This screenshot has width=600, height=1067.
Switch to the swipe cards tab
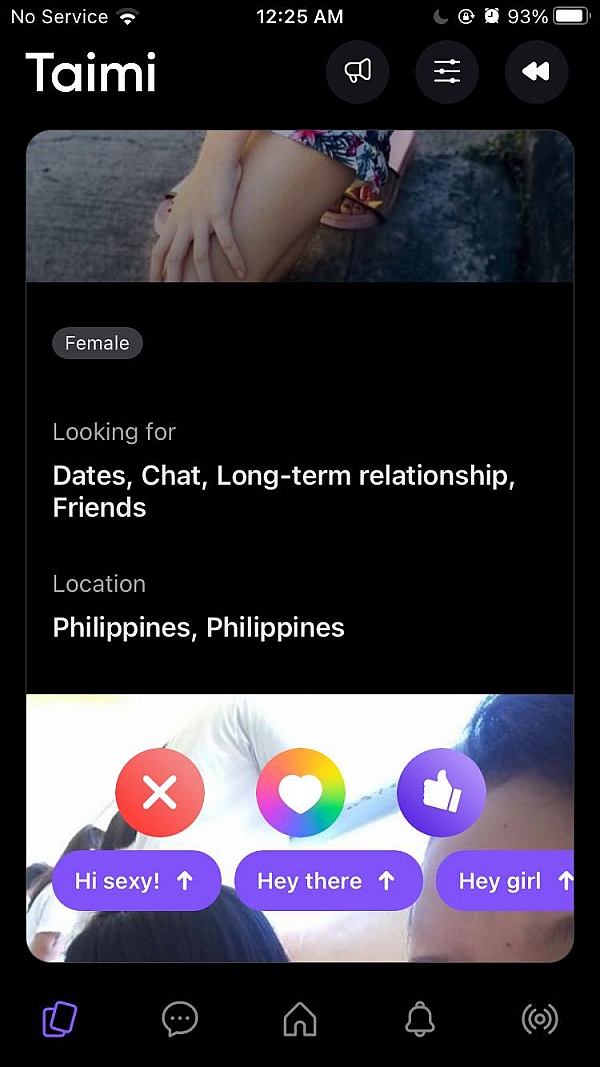(60, 1019)
